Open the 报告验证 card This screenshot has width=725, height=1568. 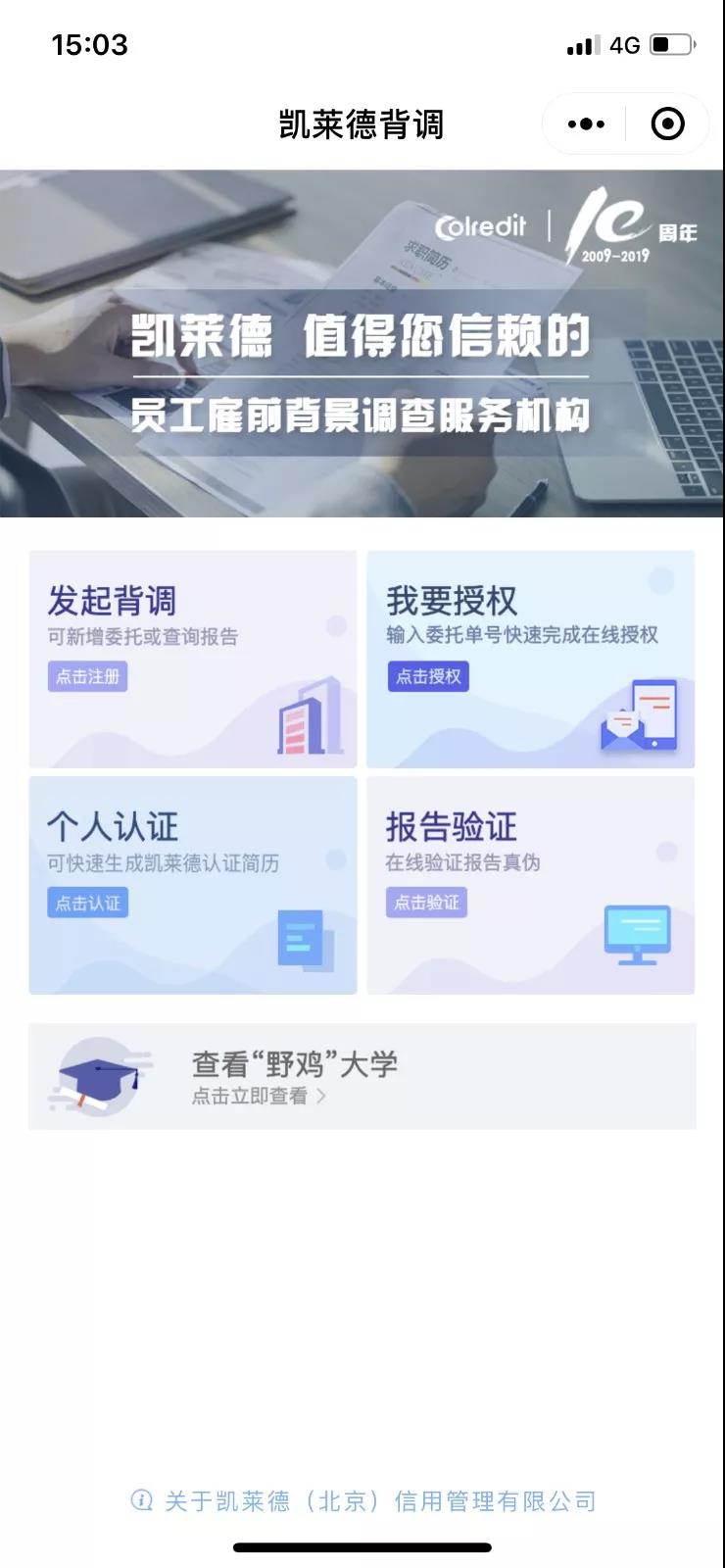[531, 886]
